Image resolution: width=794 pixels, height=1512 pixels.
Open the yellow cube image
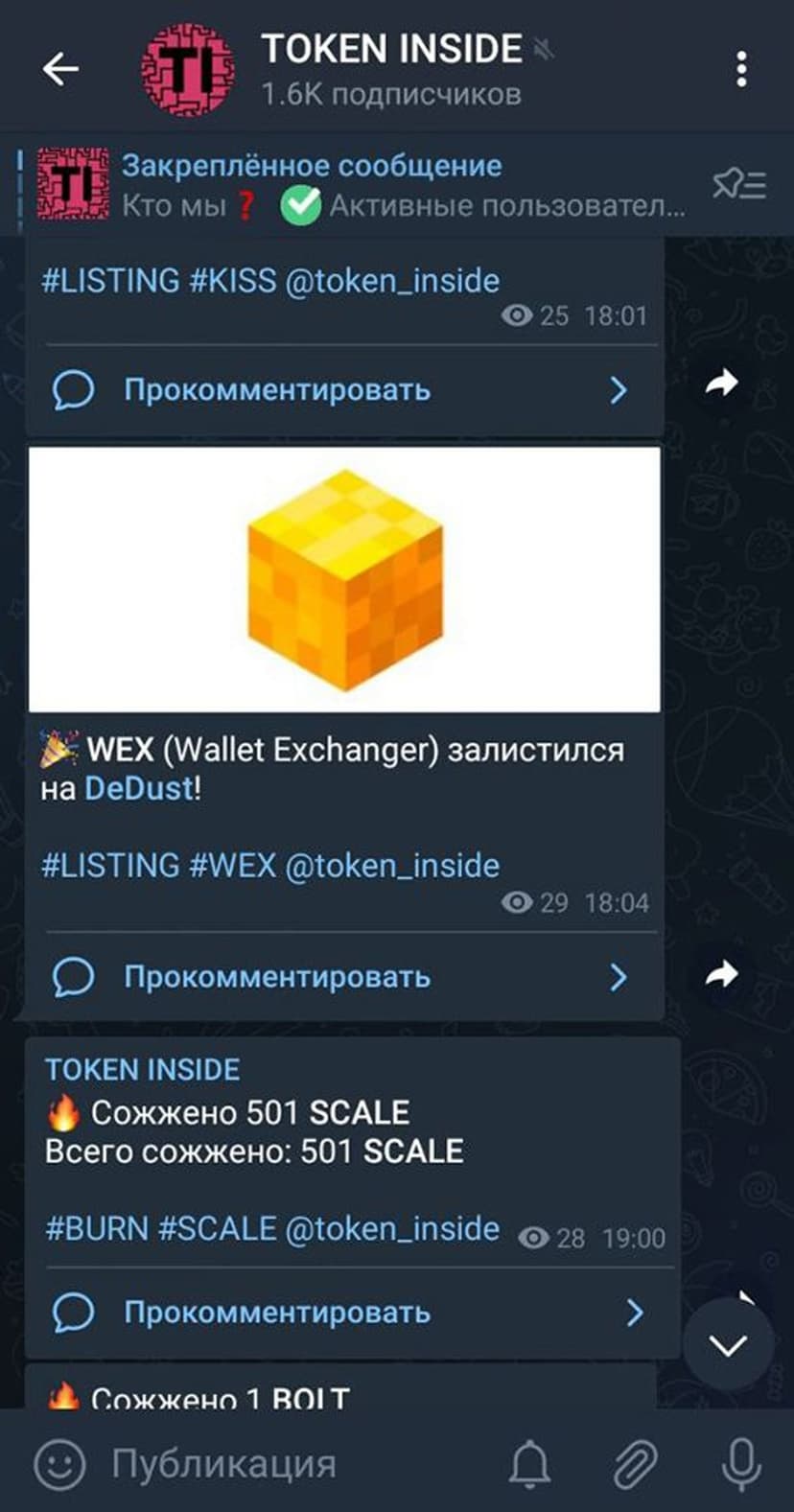(344, 579)
